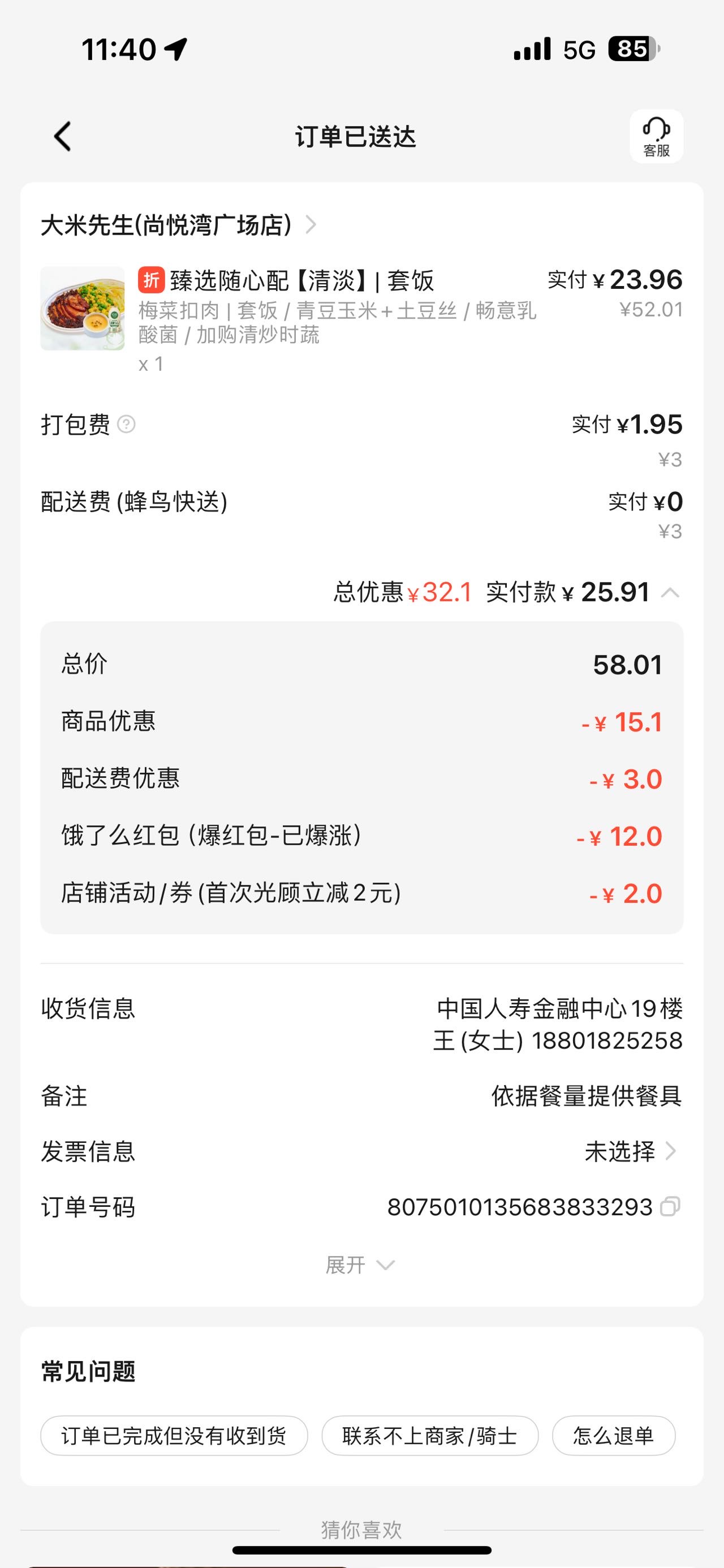
Task: Open 发票信息 invoice selection
Action: tap(361, 1151)
